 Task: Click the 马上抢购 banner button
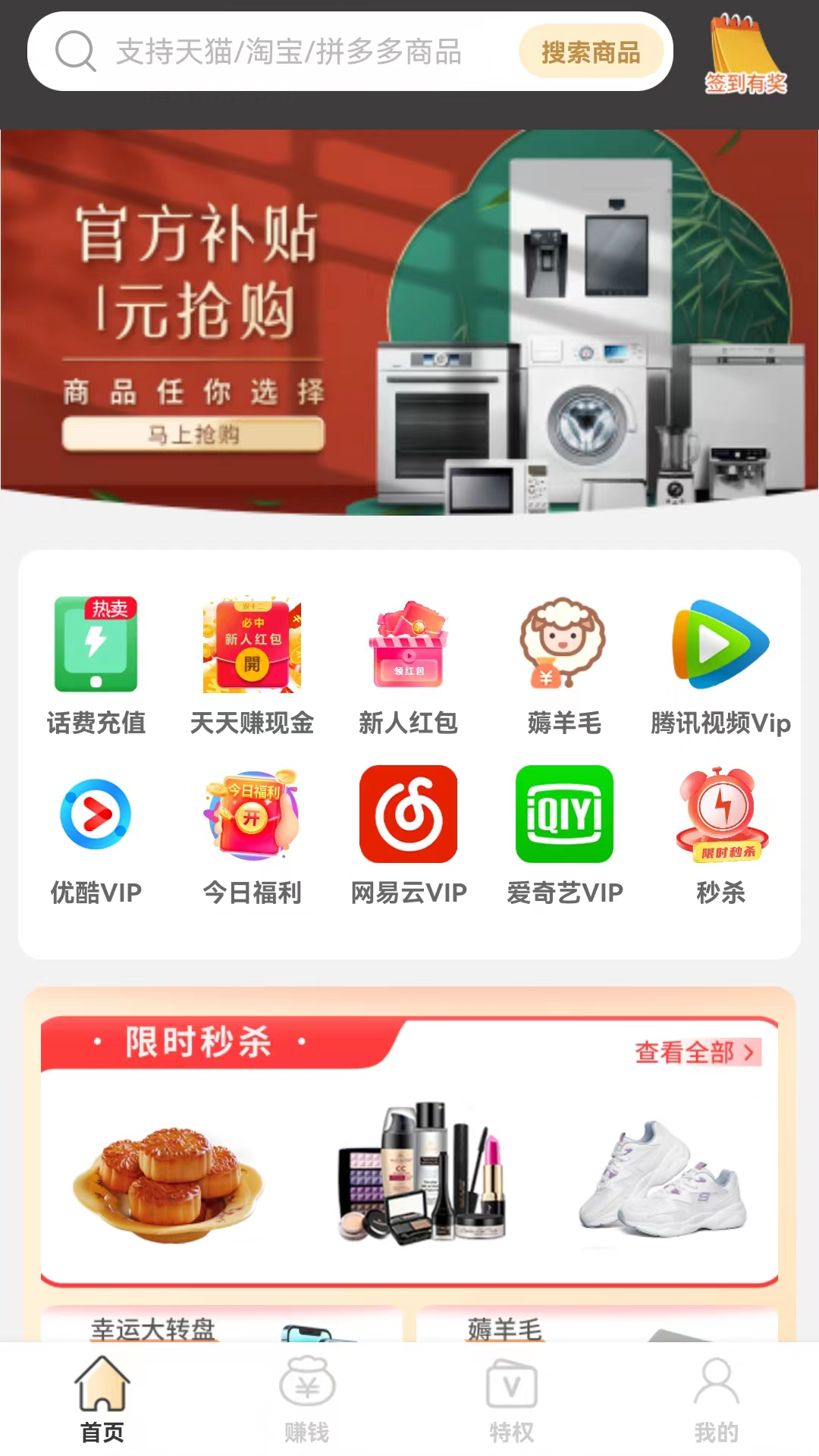tap(194, 433)
